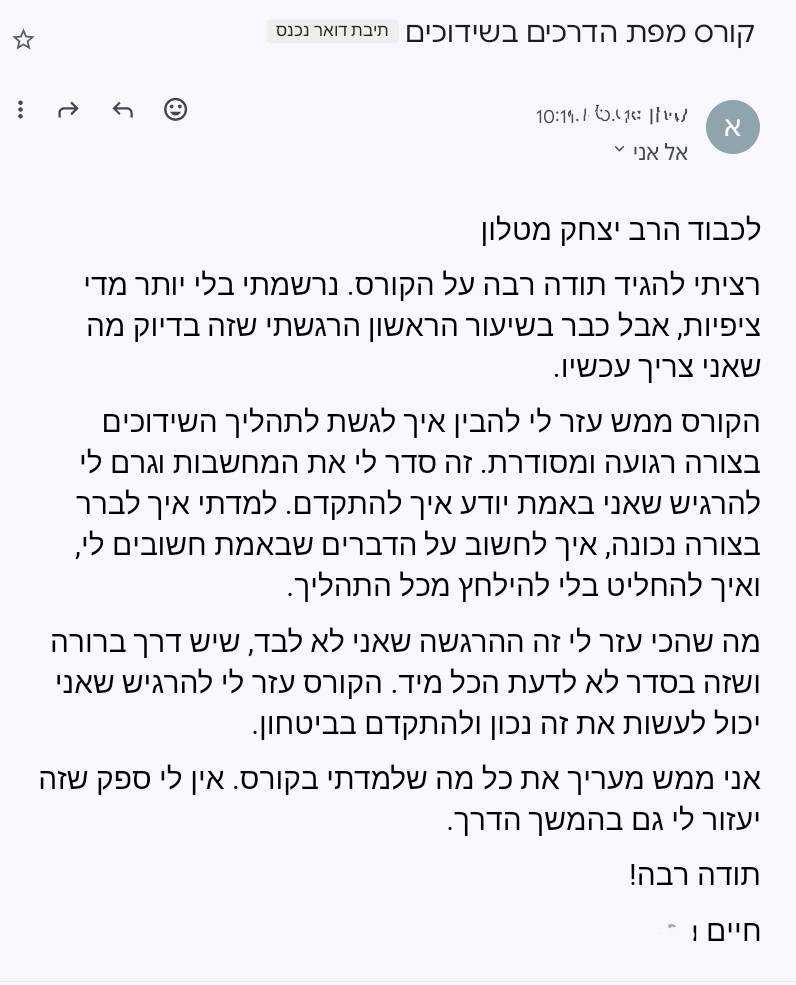
Task: Tap the תיבת דואר נכנס inbox label
Action: click(332, 32)
